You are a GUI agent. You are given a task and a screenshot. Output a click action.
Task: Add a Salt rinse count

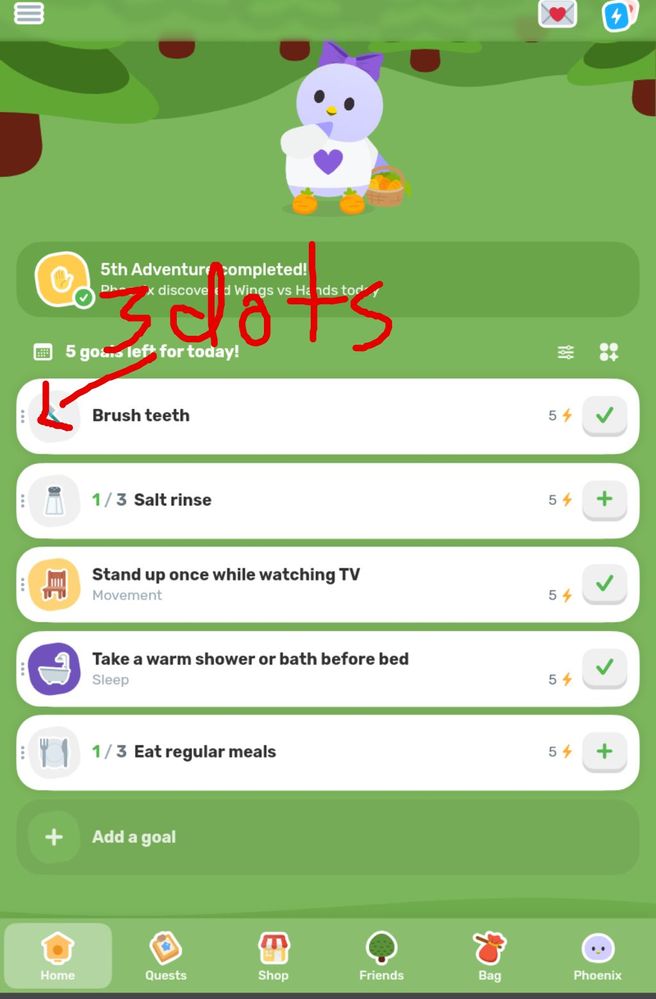604,499
